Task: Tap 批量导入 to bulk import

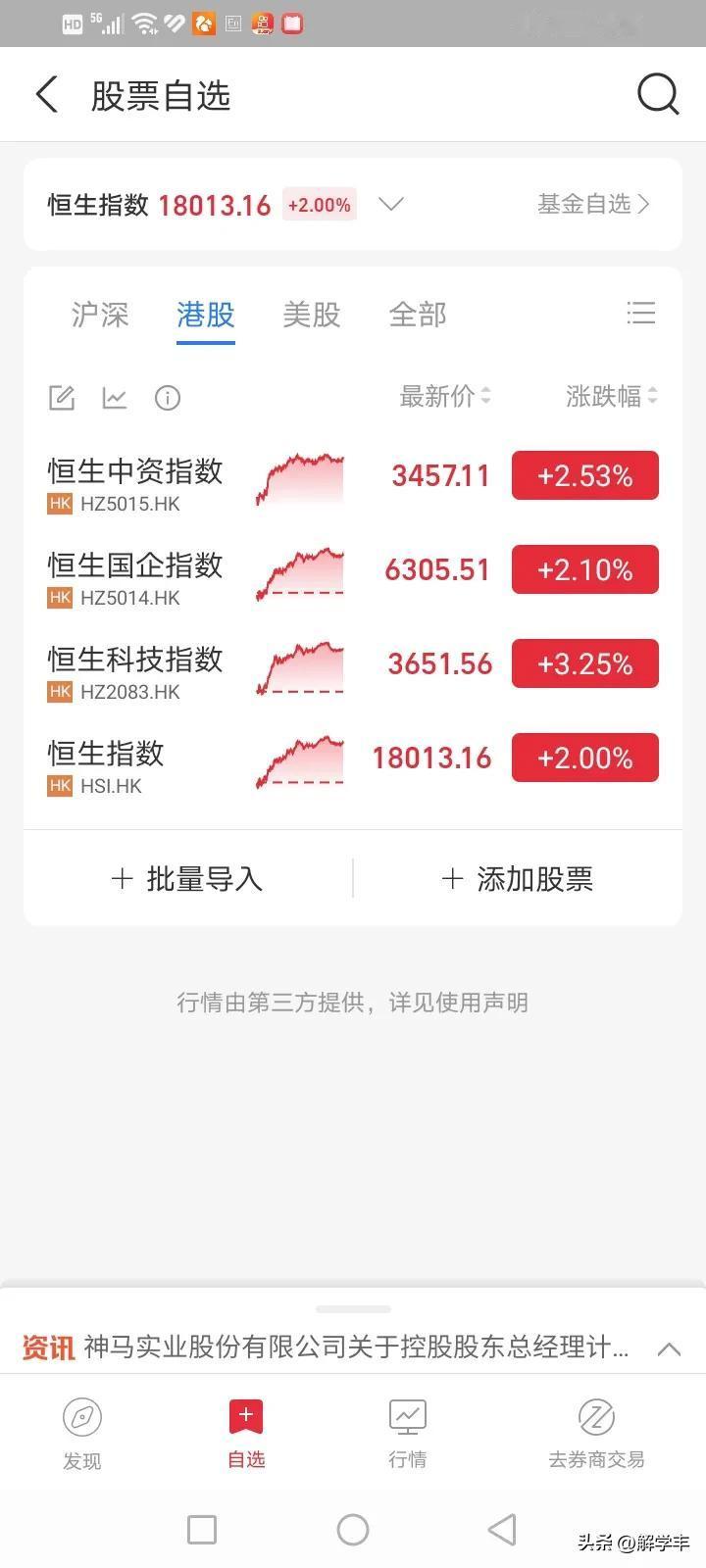Action: [187, 879]
